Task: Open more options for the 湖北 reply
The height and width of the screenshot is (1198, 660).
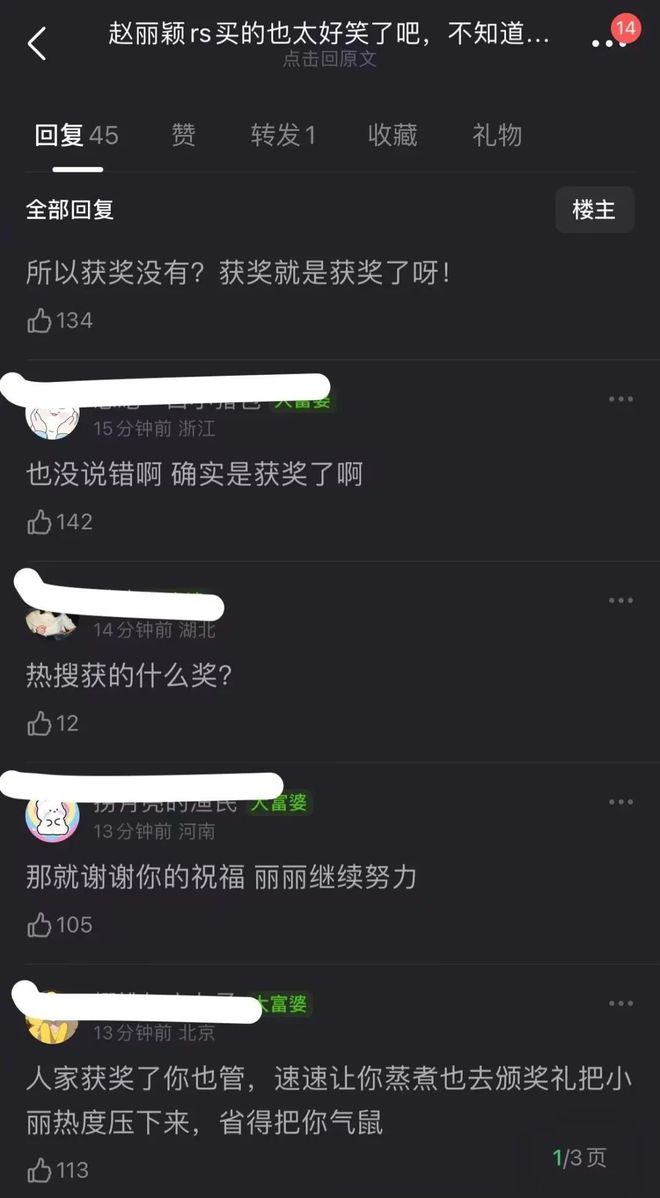Action: [621, 601]
